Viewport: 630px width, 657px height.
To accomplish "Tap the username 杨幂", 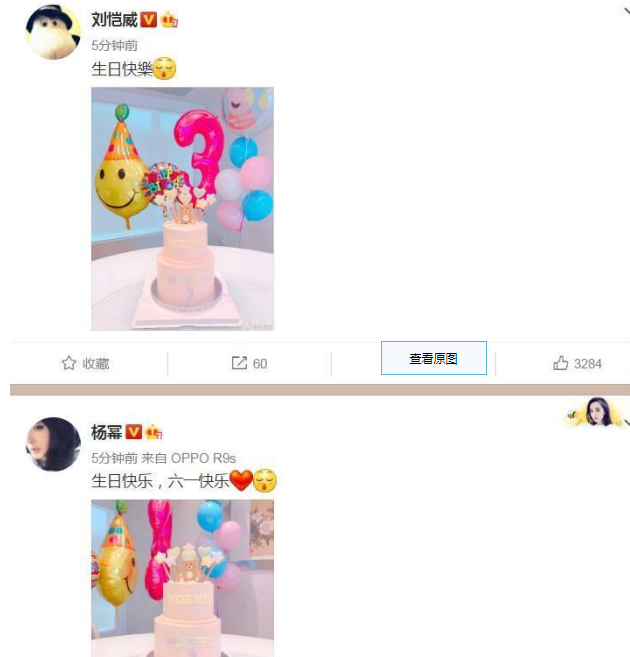I will (x=105, y=432).
